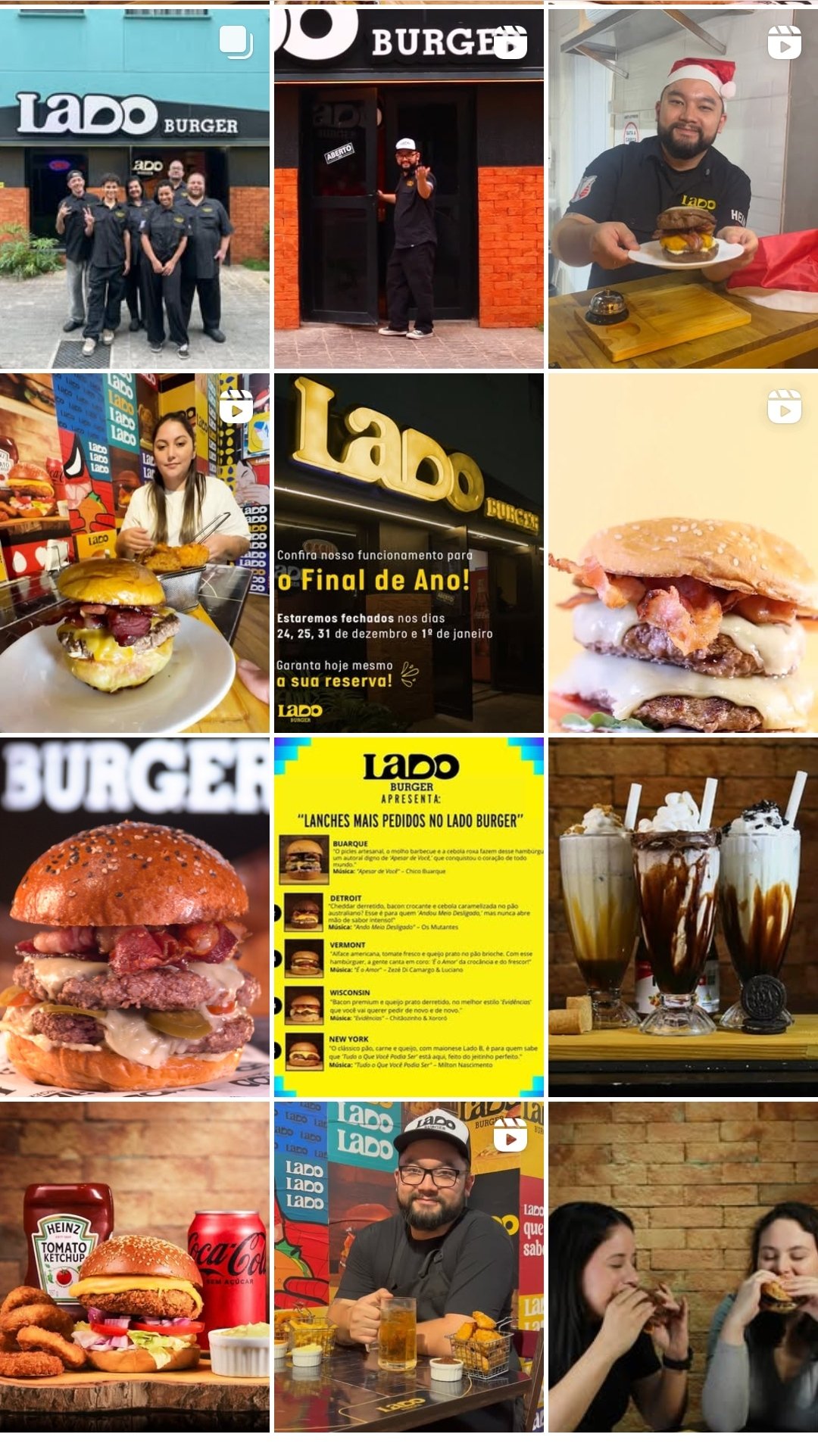Open the Heinz ketchup and Coca-Cola burger post
Screen dimensions: 818x1456
click(135, 1266)
